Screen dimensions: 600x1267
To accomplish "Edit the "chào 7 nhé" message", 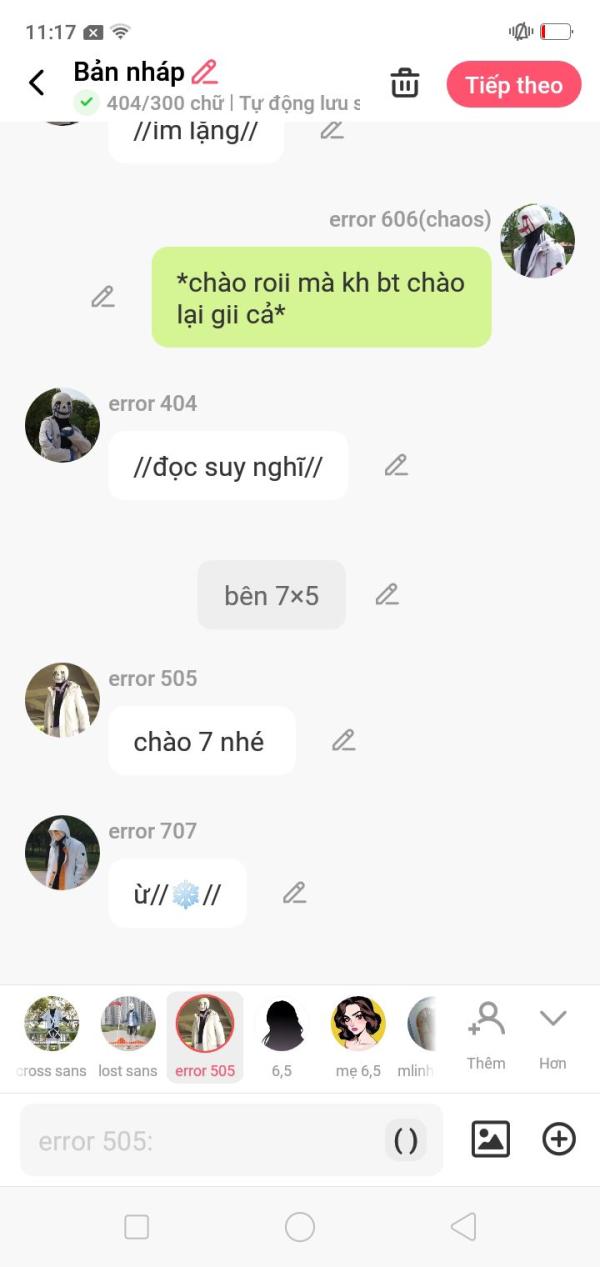I will [x=343, y=740].
